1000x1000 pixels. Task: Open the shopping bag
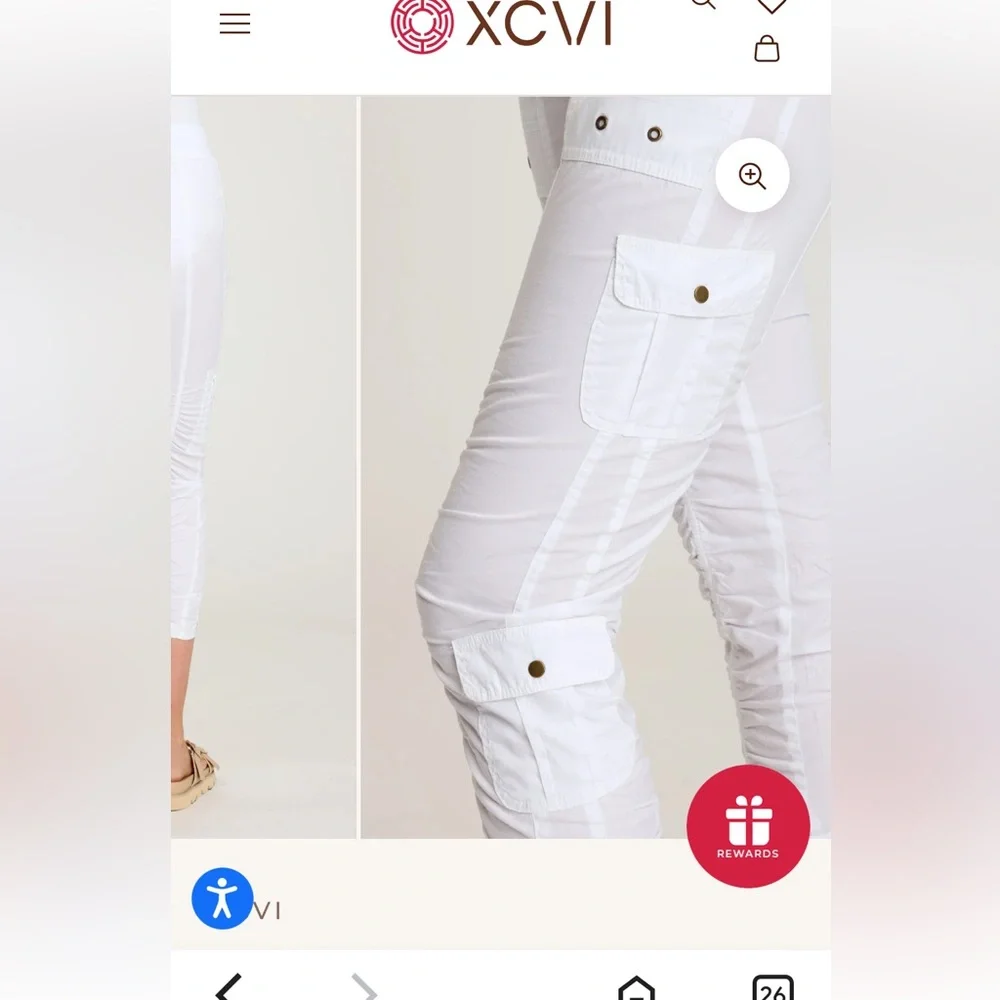767,48
